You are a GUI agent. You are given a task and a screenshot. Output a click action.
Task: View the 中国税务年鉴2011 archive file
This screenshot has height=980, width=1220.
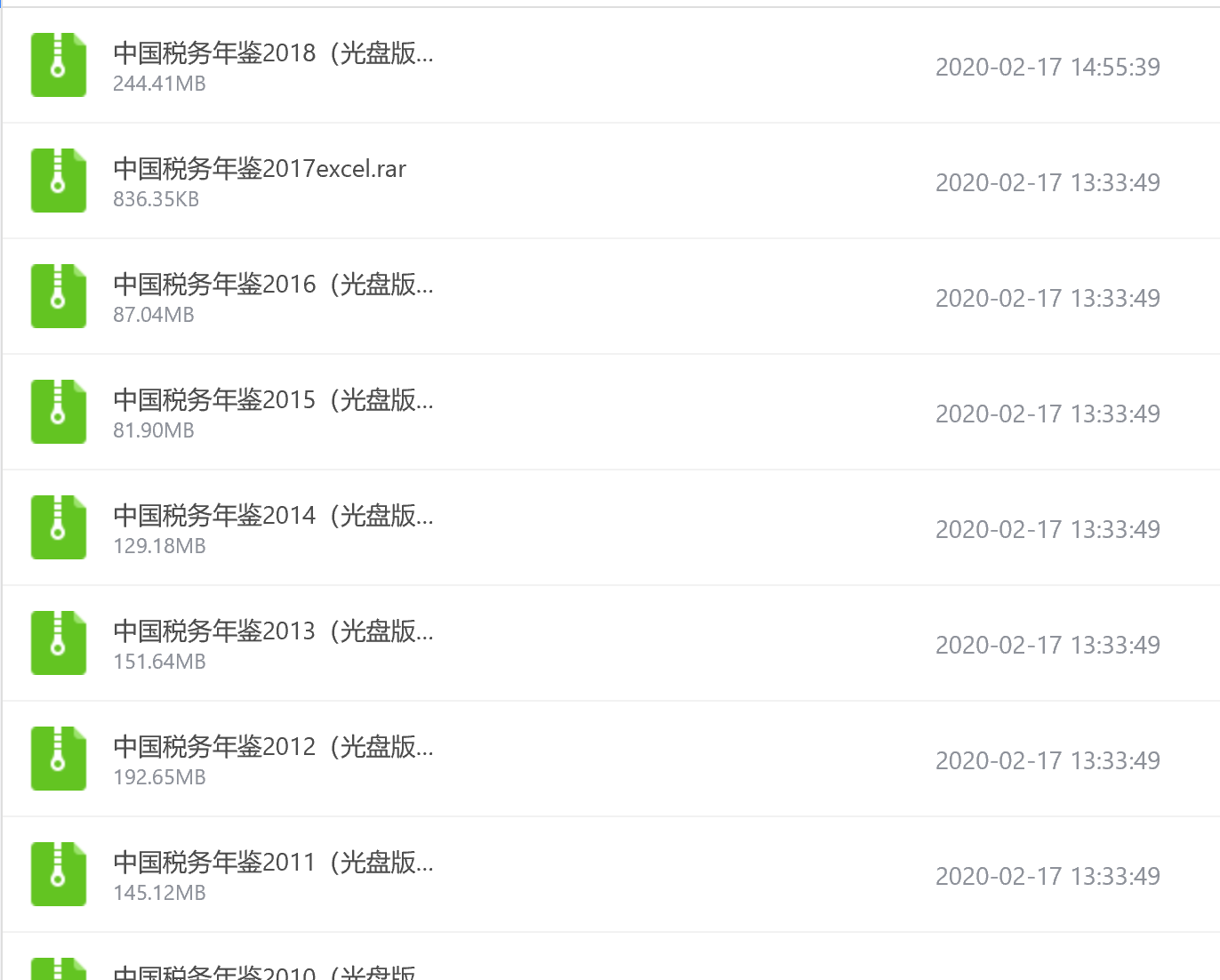[273, 864]
